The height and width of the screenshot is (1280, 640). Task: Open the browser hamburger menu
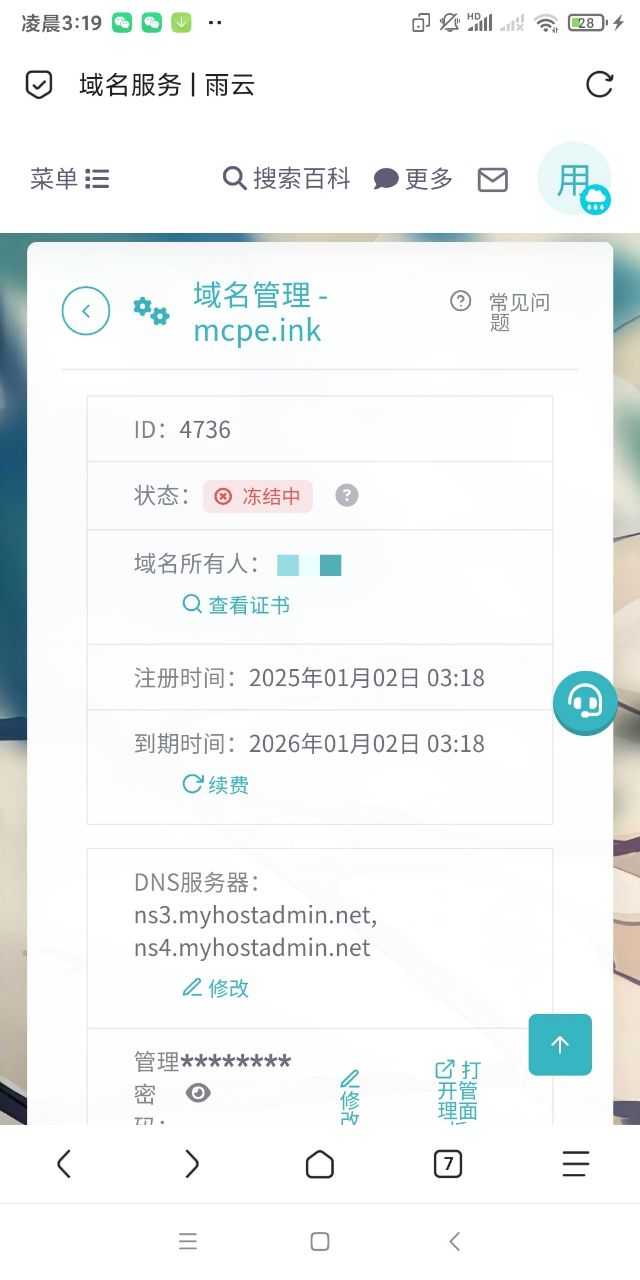click(x=575, y=1163)
